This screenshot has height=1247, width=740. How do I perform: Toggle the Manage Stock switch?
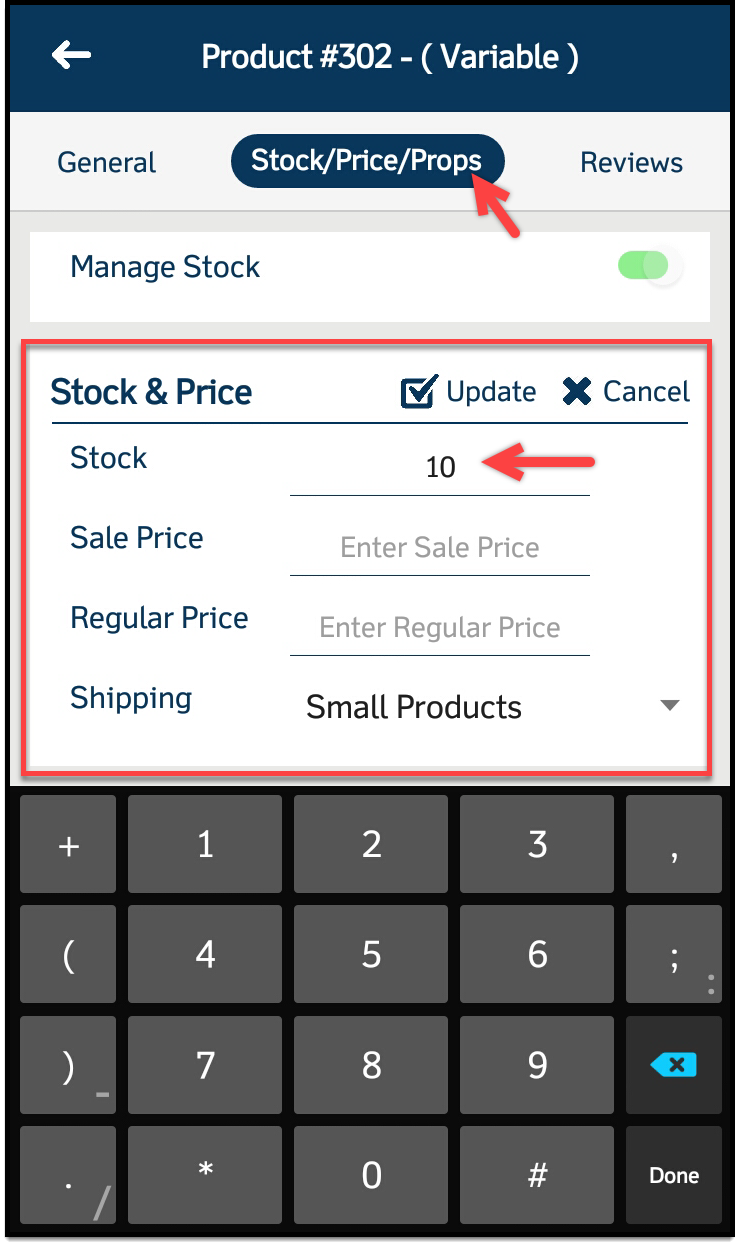[649, 267]
